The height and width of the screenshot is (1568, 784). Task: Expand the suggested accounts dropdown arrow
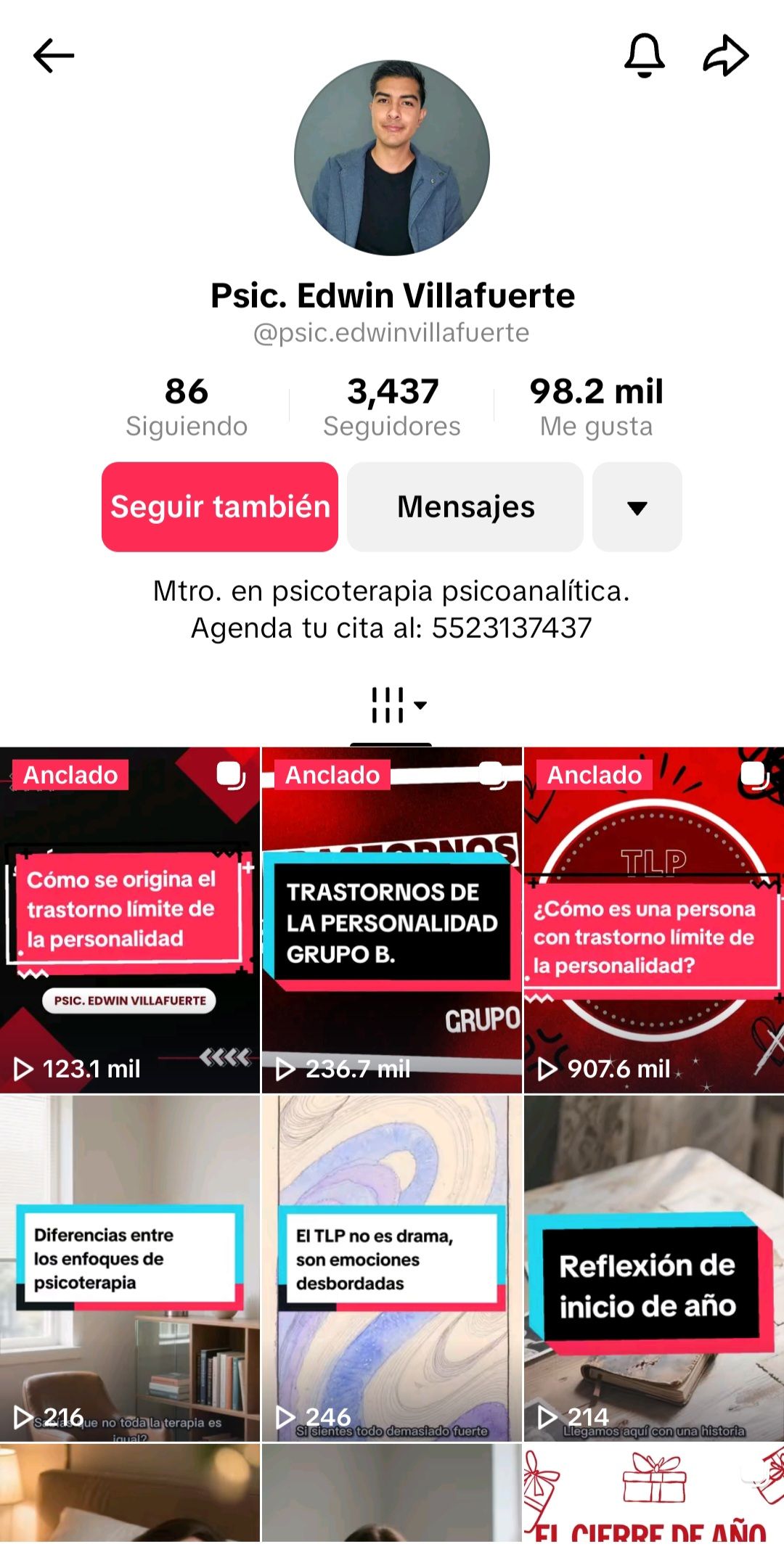point(637,506)
